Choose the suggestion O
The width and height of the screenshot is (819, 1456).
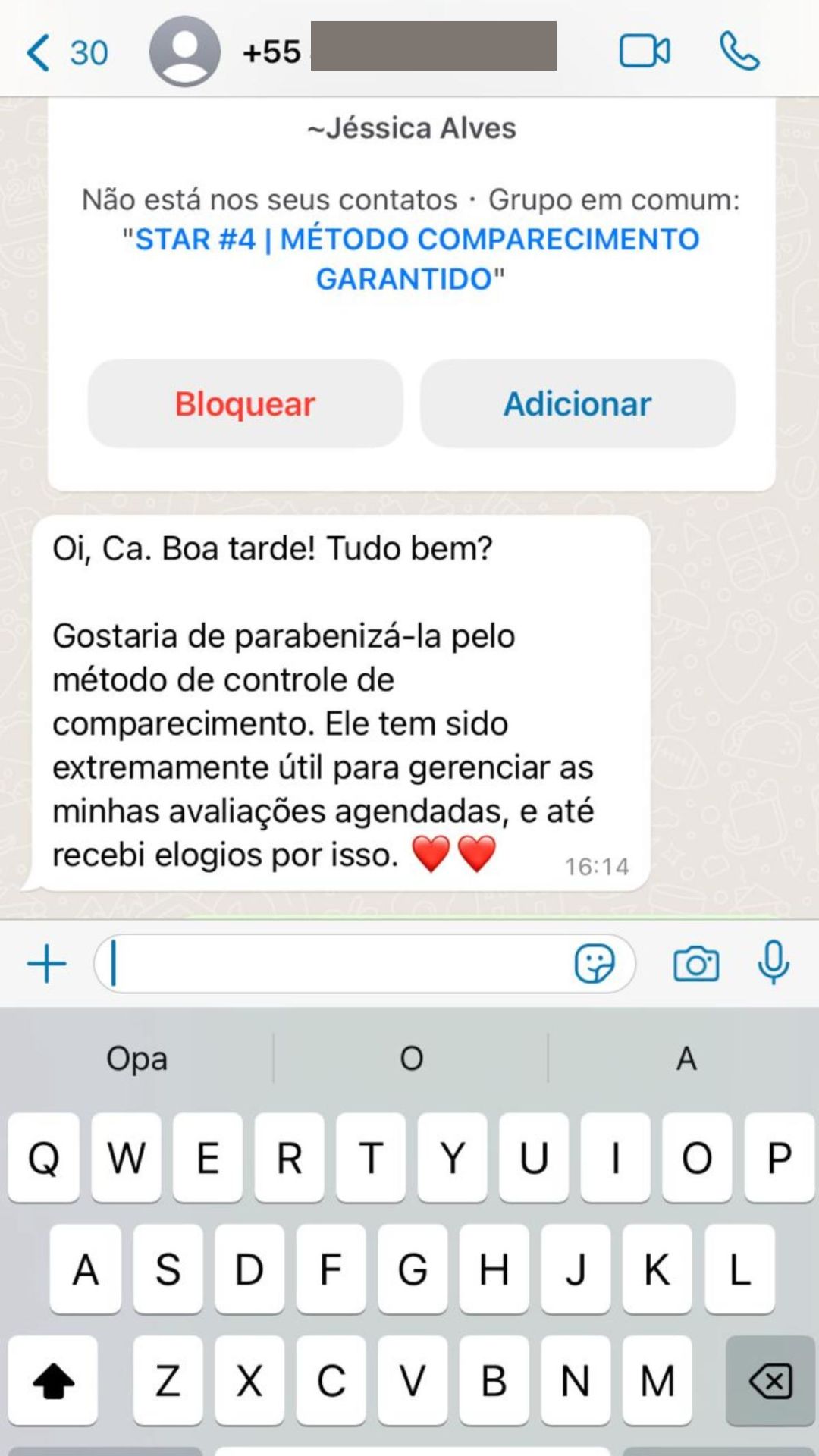pyautogui.click(x=409, y=1059)
